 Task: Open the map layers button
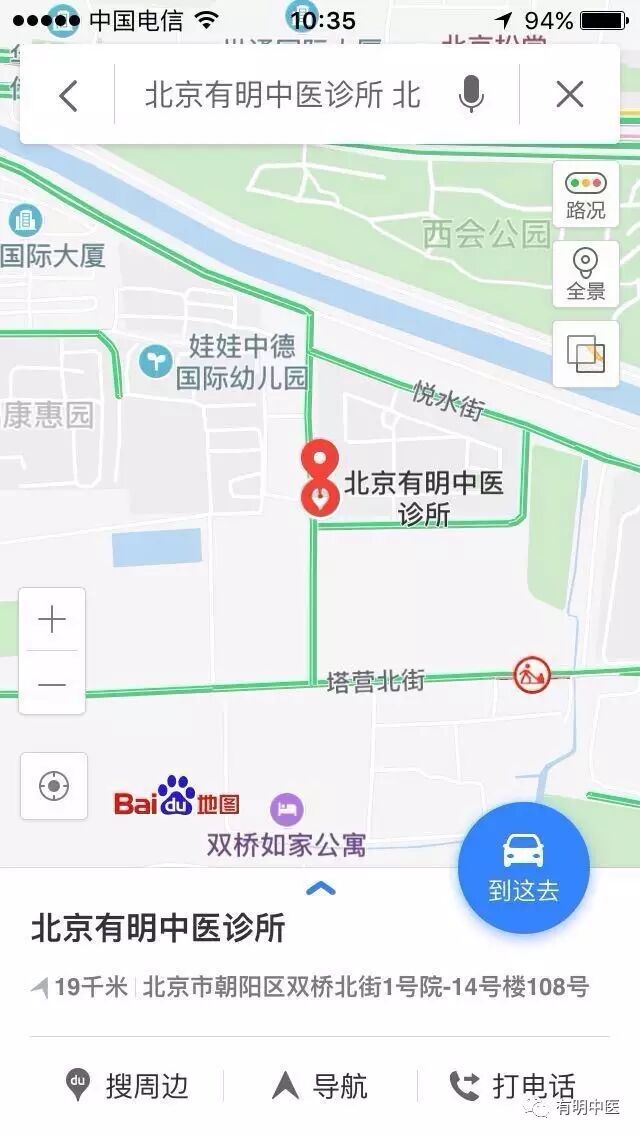point(586,353)
